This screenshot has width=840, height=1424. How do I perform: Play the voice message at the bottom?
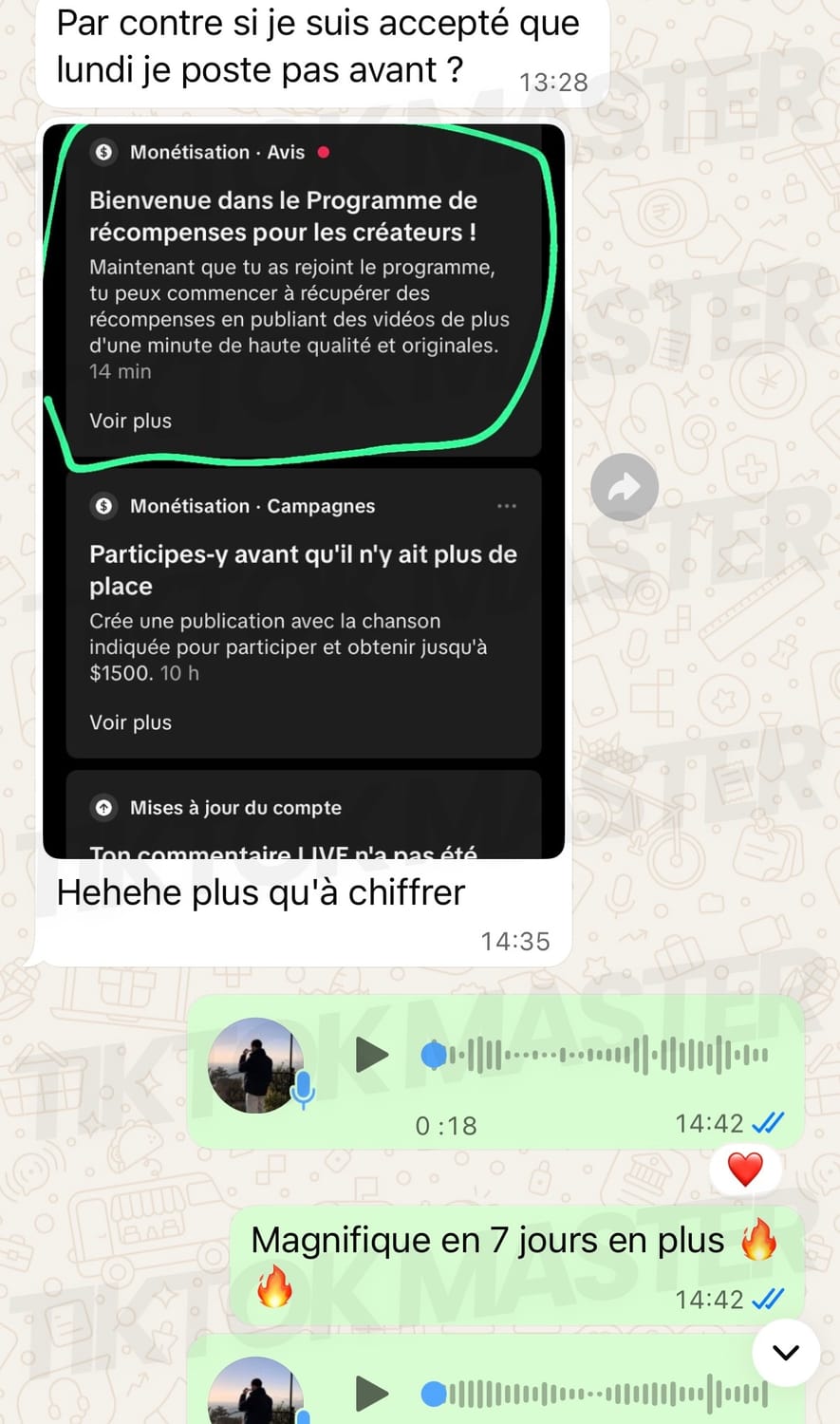(371, 1394)
